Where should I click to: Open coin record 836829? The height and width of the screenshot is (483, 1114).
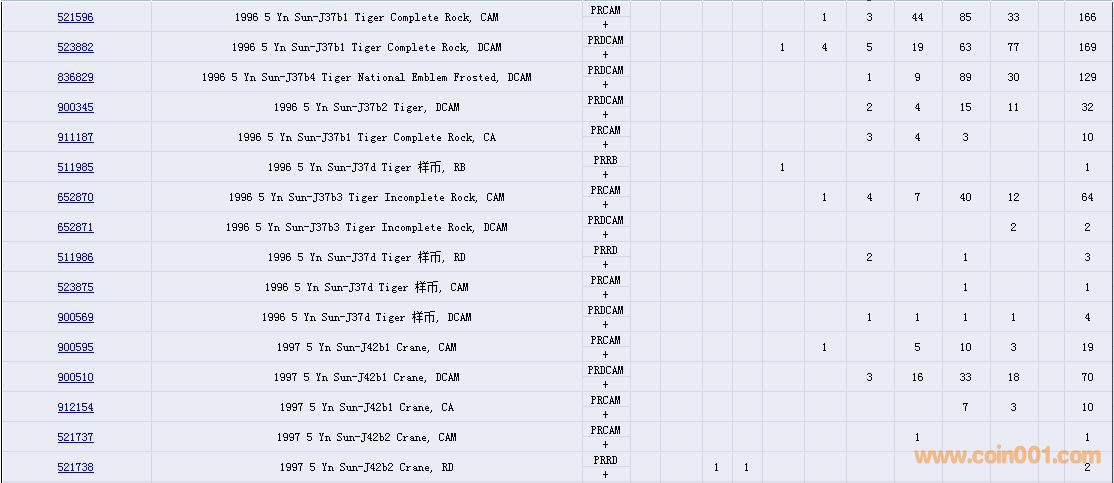75,77
